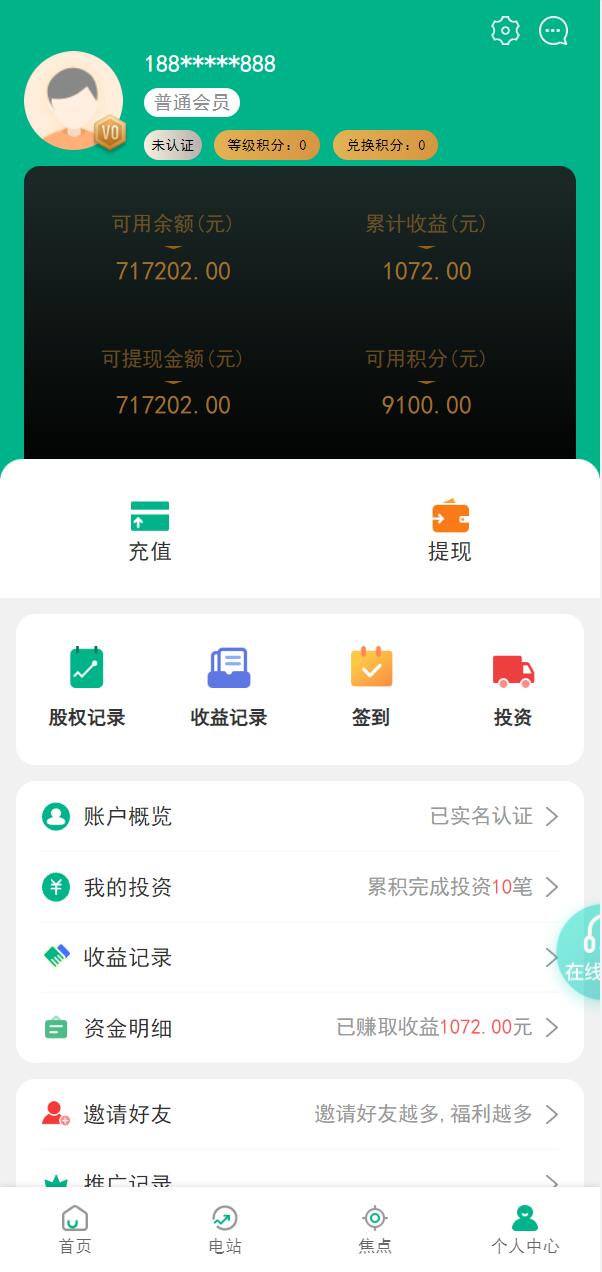Open 股权记录 shortcut
Screen dimensions: 602x1272
[87, 688]
